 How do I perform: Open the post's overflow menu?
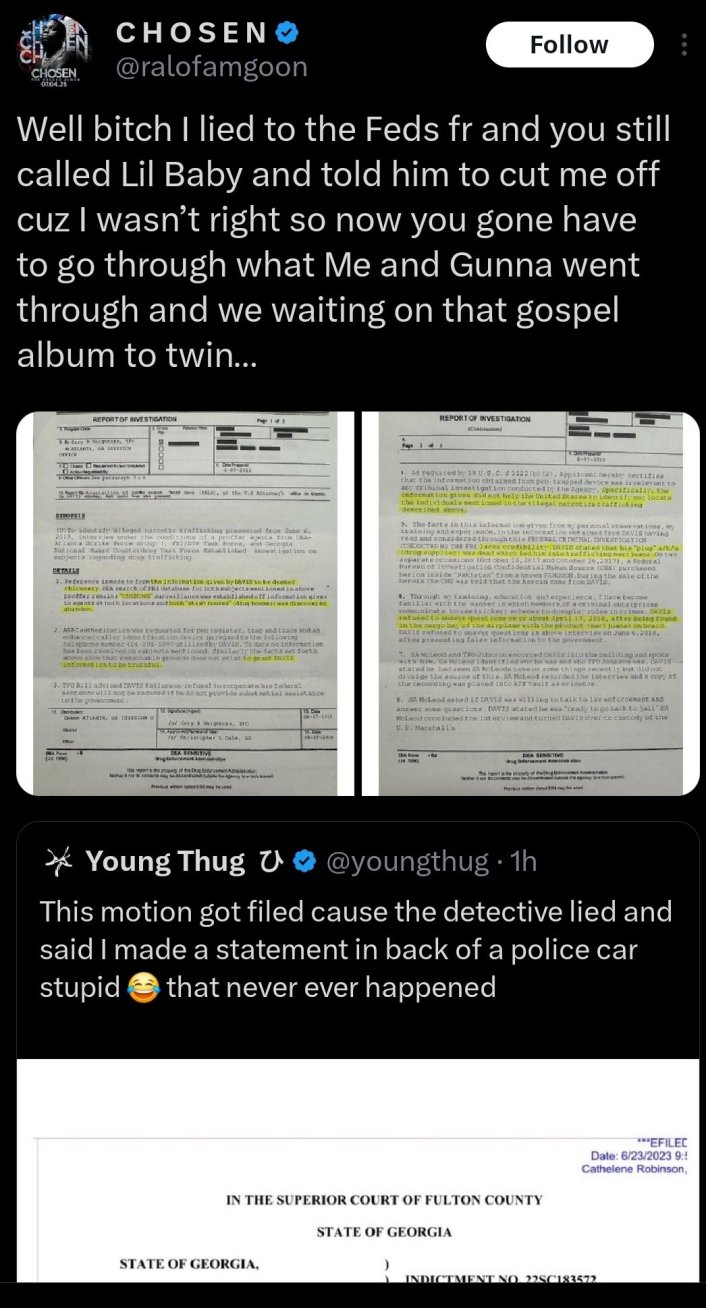point(684,45)
